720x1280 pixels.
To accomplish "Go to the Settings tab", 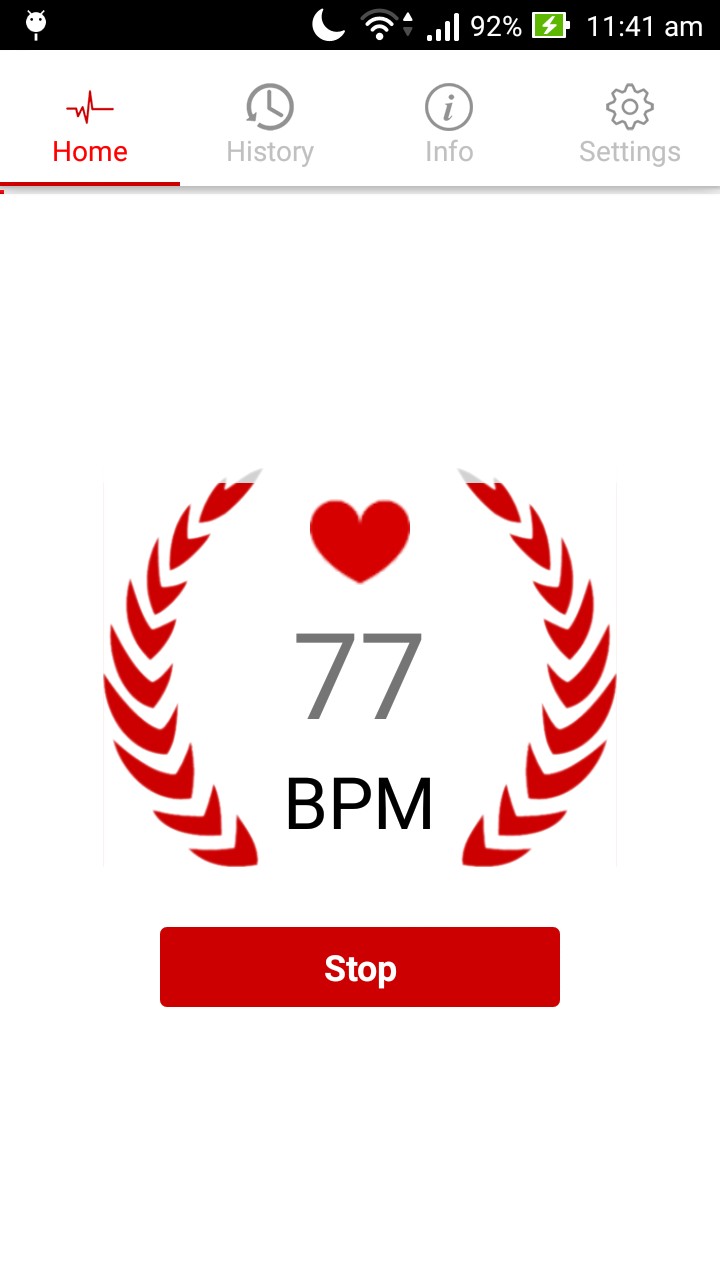I will [x=629, y=126].
